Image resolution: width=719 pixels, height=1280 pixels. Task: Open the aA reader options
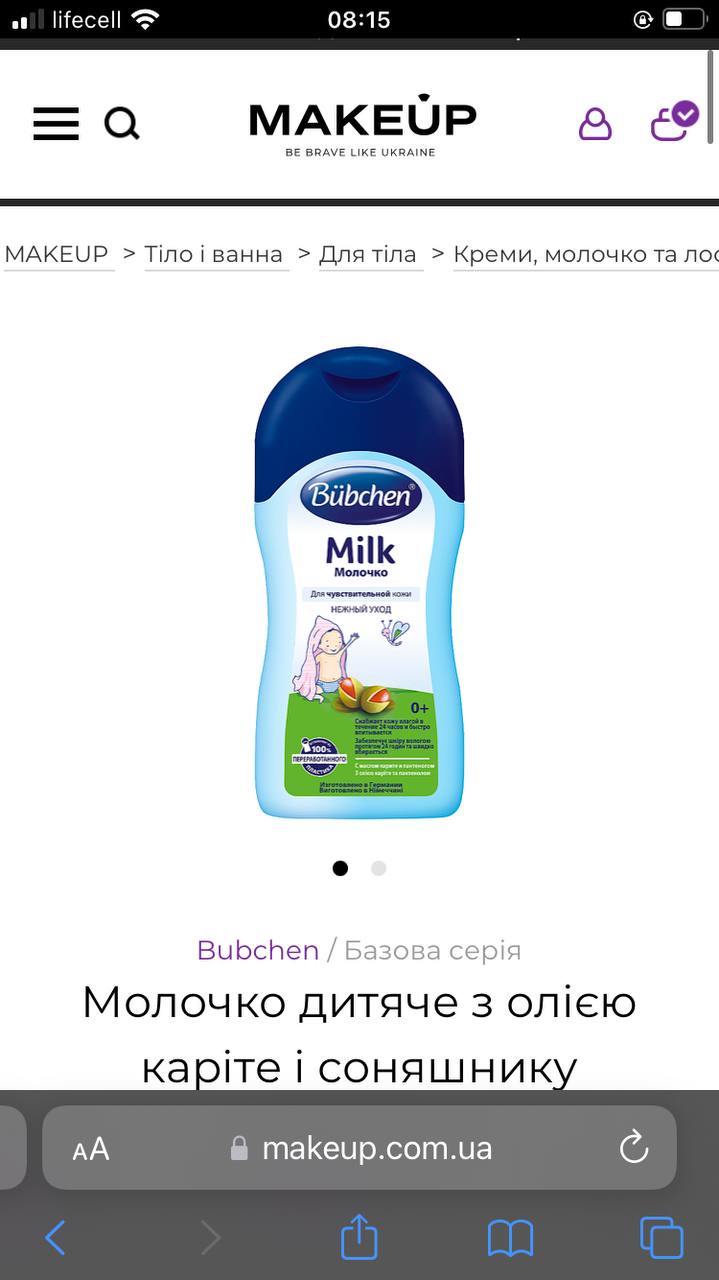(91, 1149)
